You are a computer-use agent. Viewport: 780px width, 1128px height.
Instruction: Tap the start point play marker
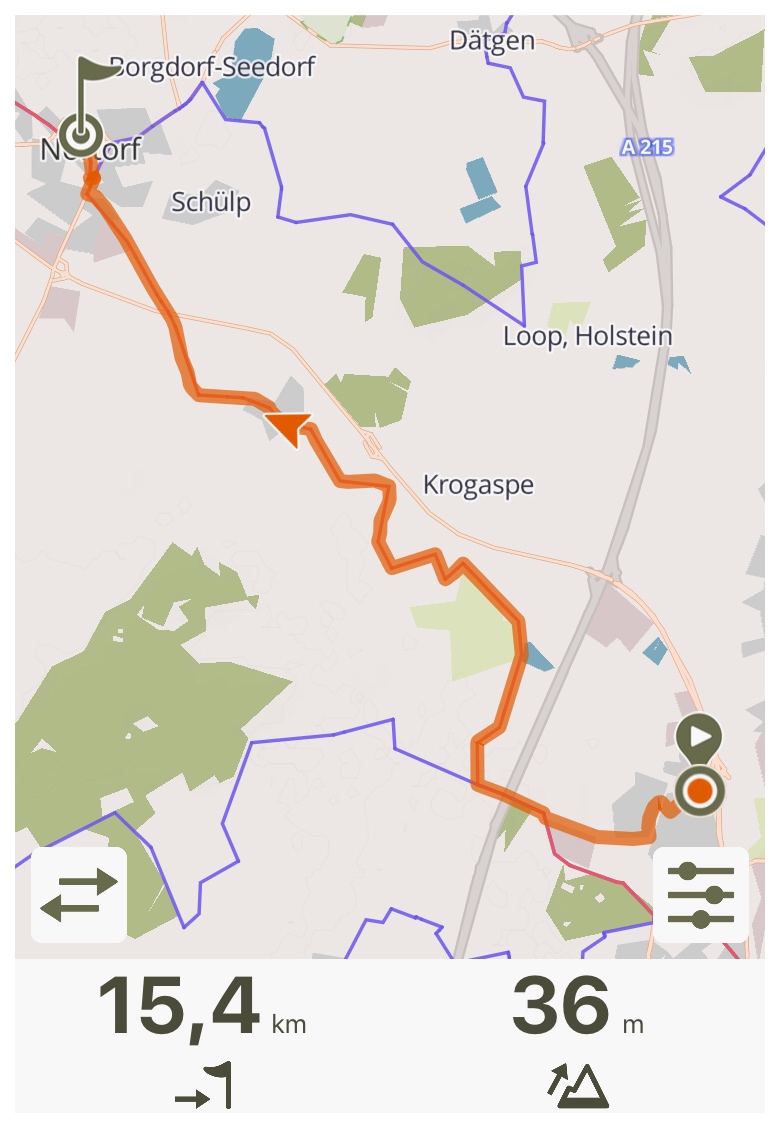click(699, 738)
